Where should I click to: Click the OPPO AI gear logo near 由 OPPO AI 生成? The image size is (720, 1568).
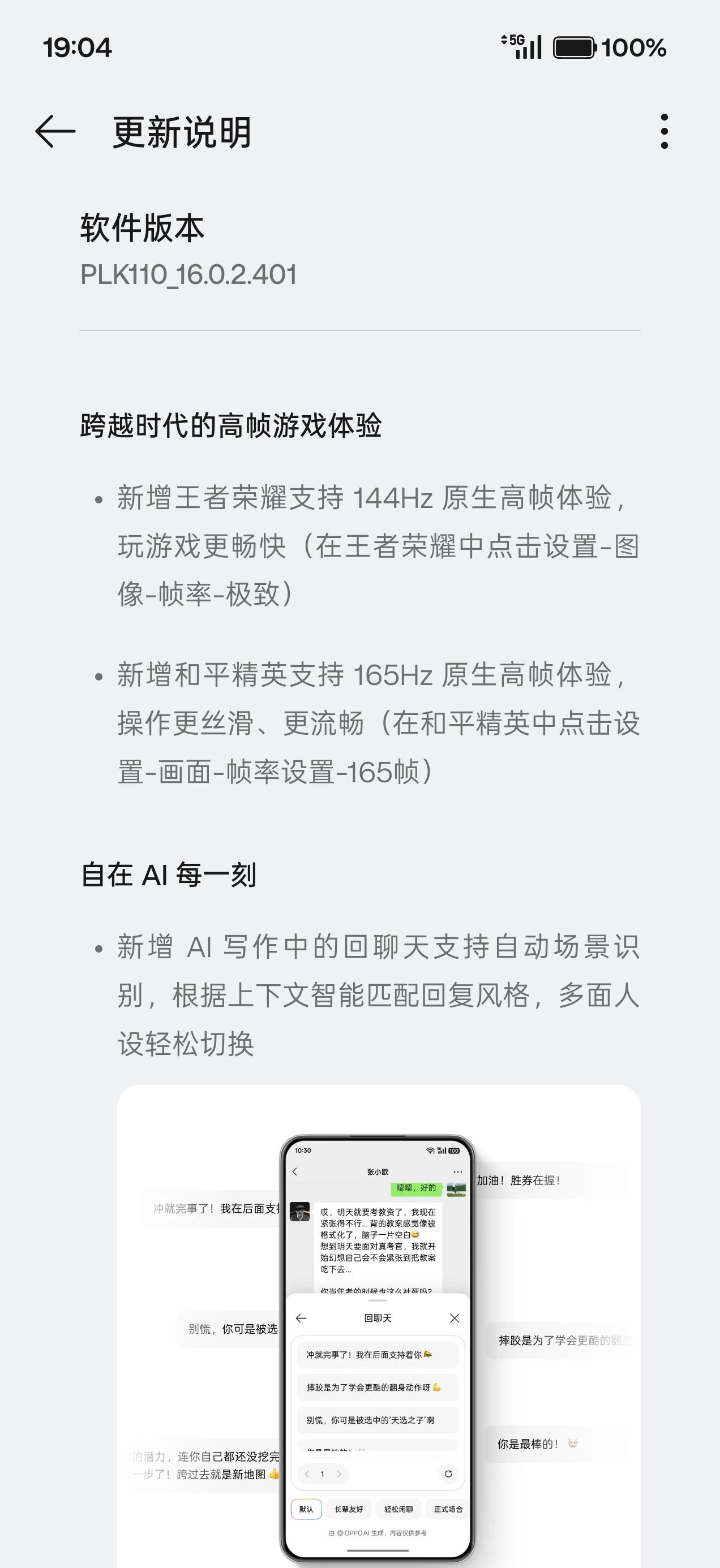click(x=341, y=1534)
